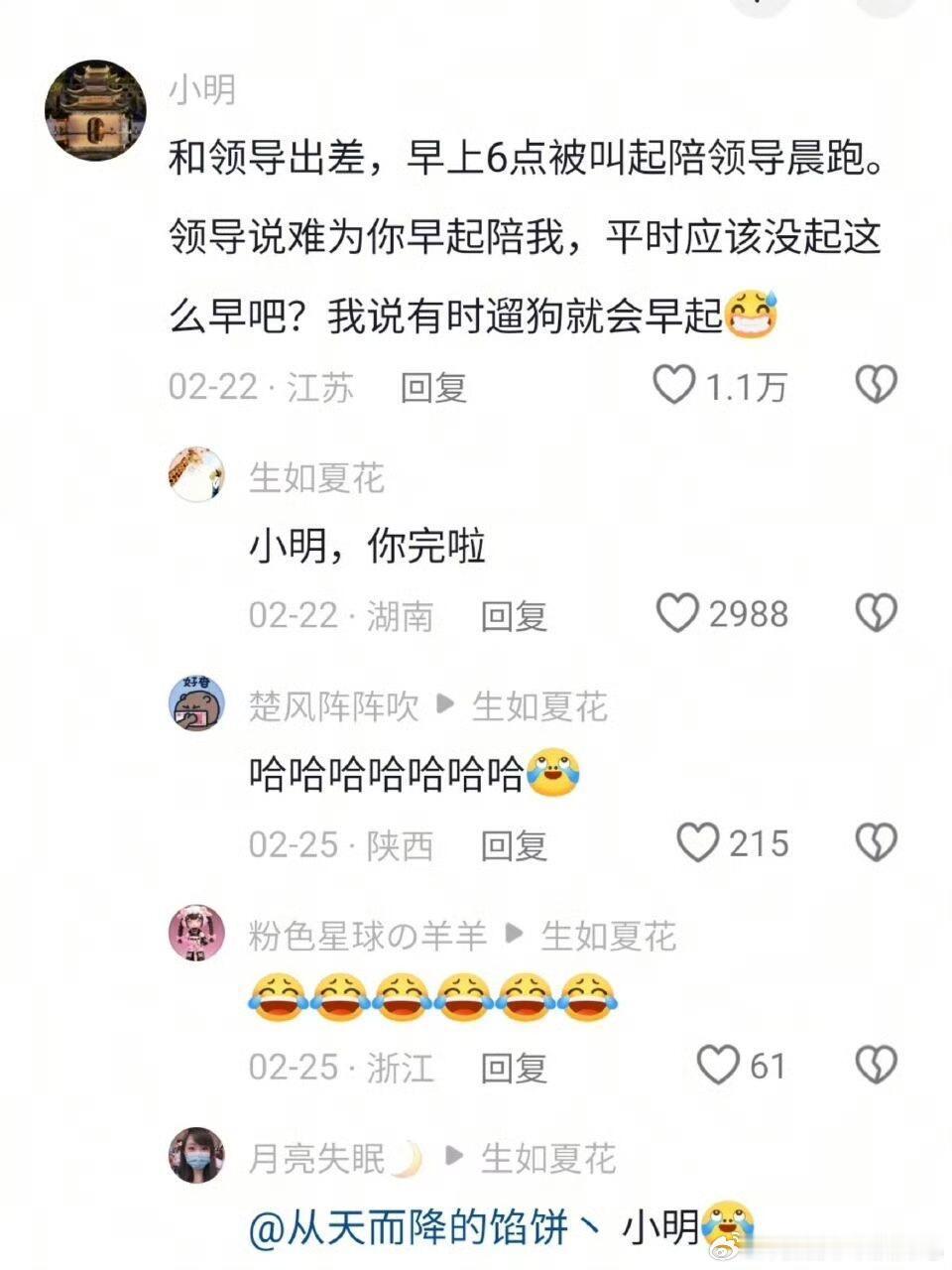Click the broken heart on 小明's comment
952x1270 pixels.
(x=877, y=385)
